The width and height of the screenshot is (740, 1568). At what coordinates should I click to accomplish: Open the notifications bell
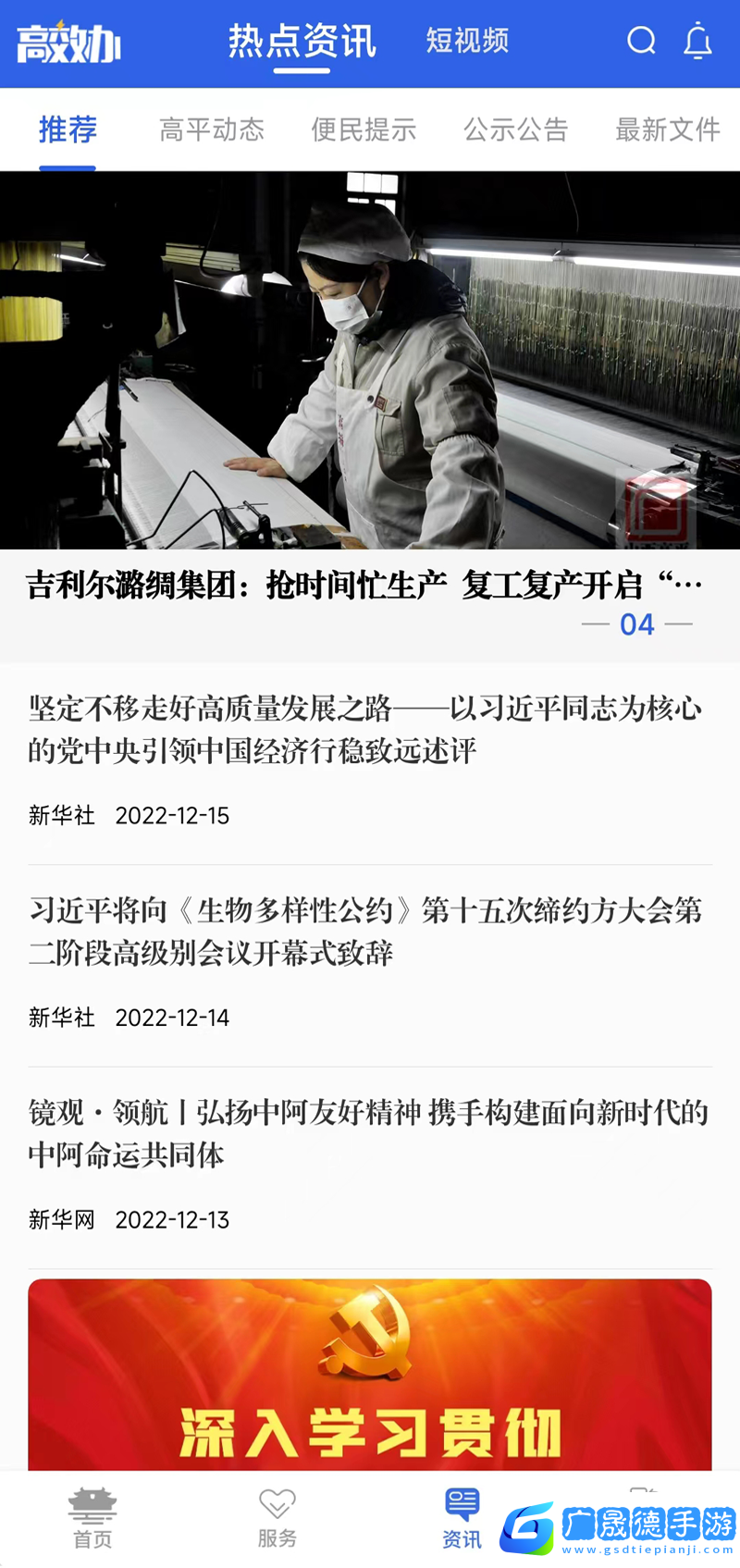point(697,42)
